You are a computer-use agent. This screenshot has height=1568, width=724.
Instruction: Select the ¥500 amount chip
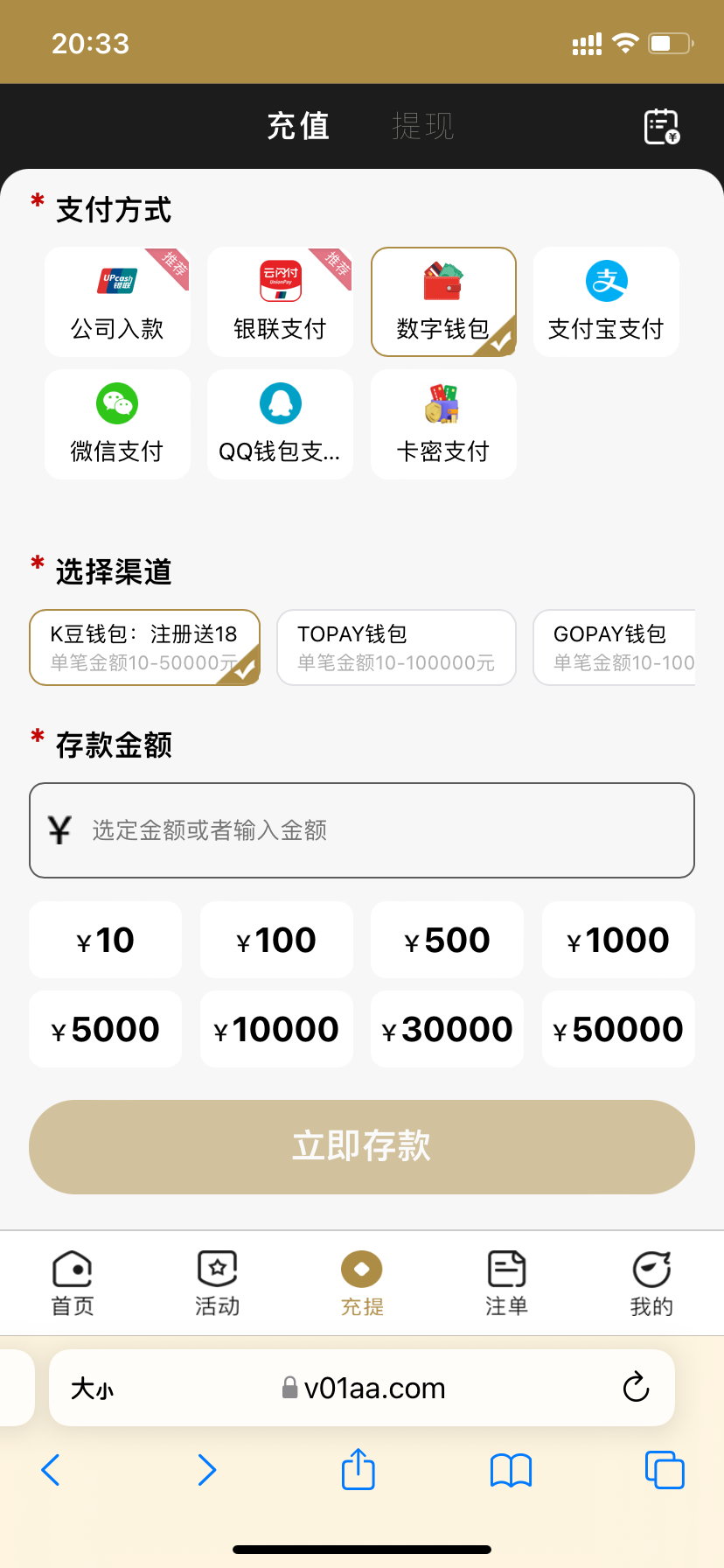click(x=447, y=940)
